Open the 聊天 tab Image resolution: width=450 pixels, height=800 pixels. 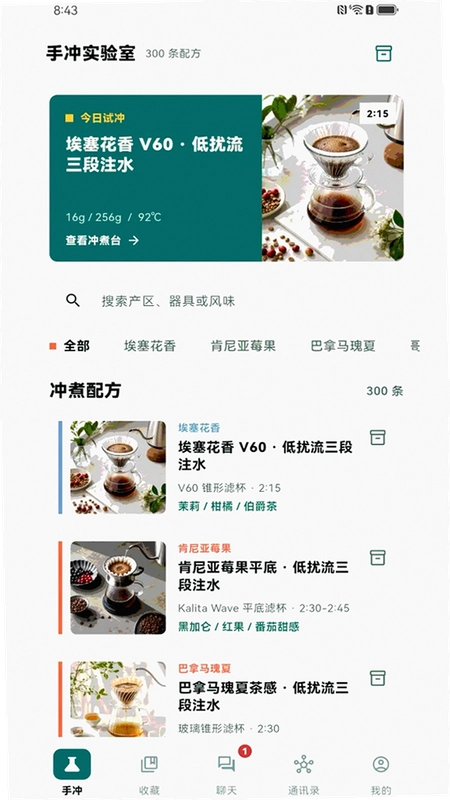(x=227, y=772)
